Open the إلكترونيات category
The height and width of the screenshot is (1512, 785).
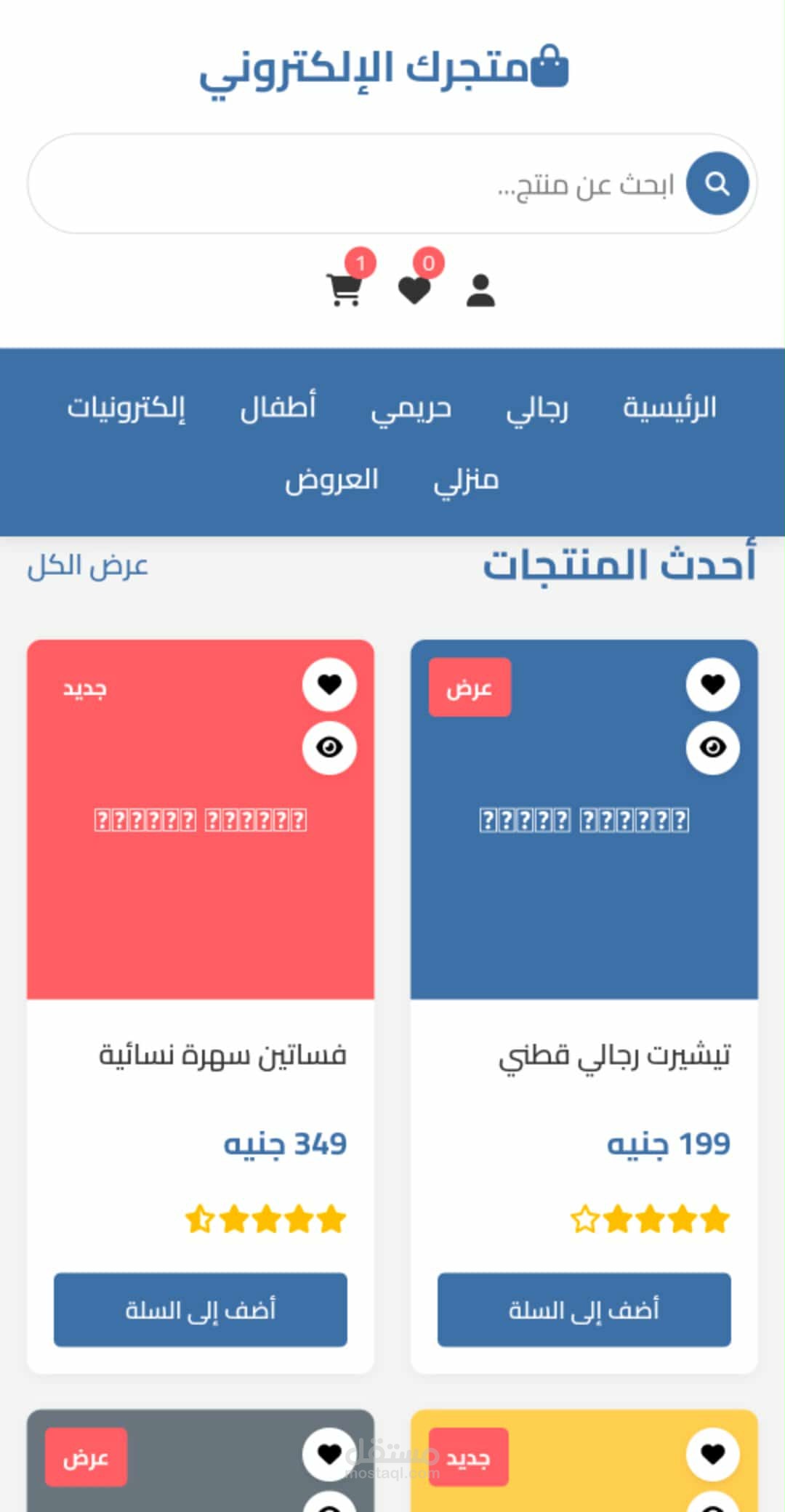click(x=126, y=407)
